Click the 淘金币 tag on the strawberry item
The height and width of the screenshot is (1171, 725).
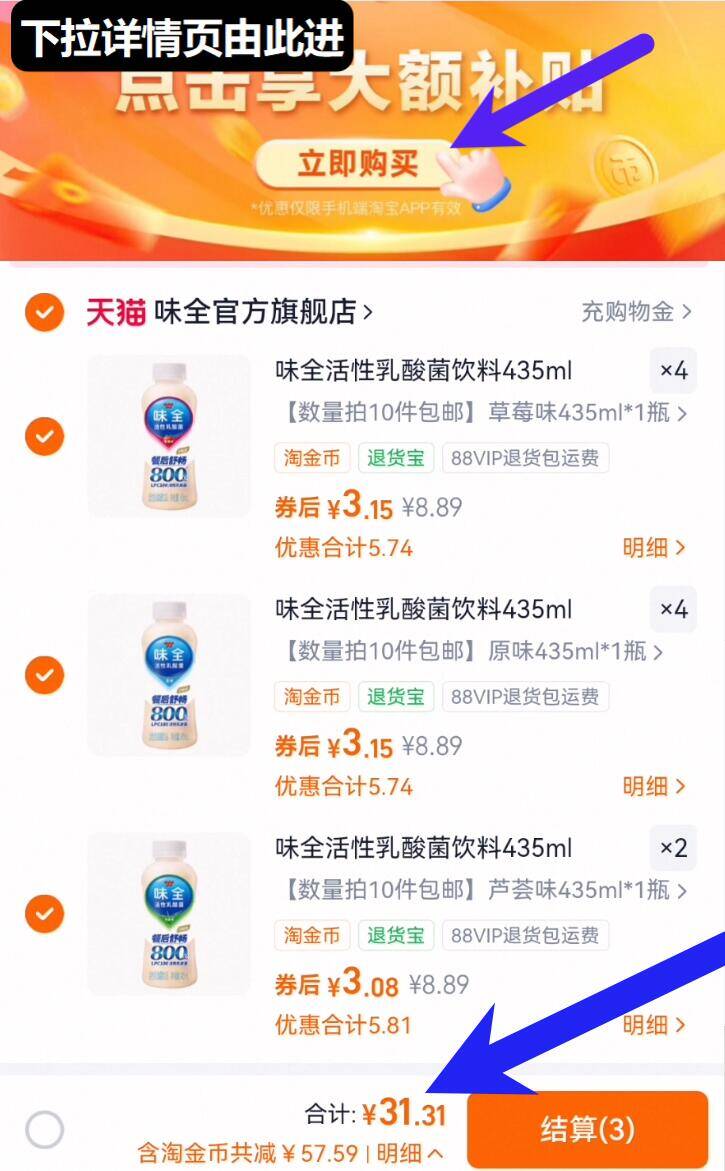click(x=311, y=457)
